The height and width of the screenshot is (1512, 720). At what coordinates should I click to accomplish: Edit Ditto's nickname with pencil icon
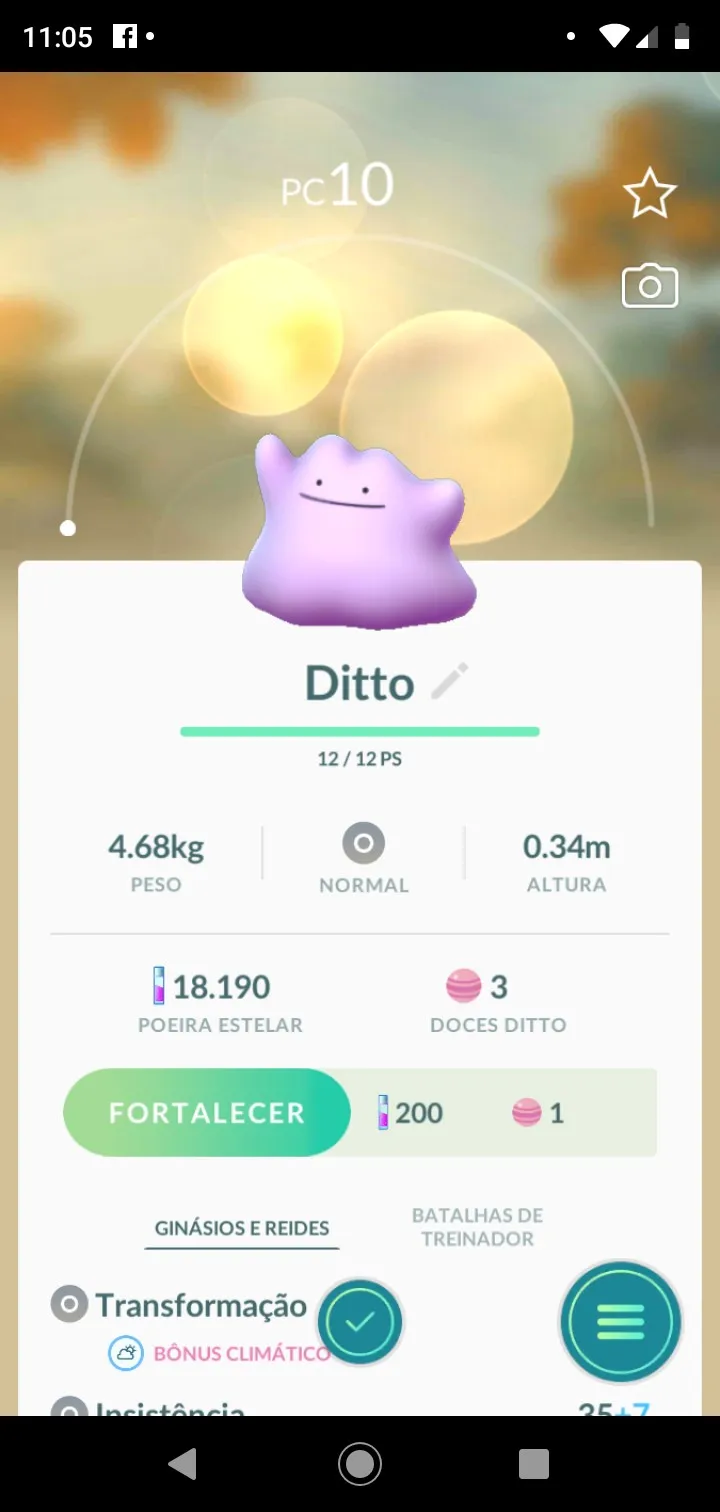[449, 682]
